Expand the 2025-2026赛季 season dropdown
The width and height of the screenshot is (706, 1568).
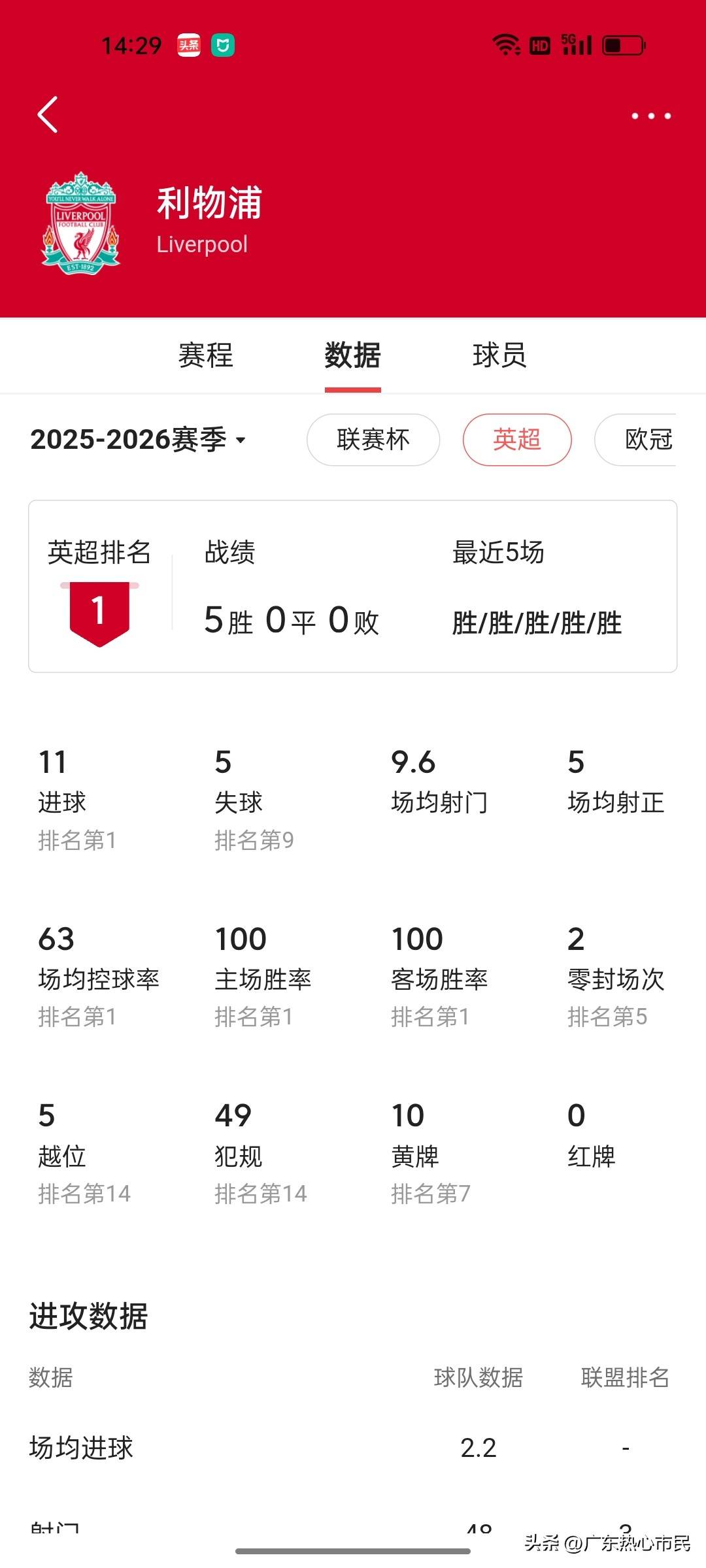(x=139, y=440)
